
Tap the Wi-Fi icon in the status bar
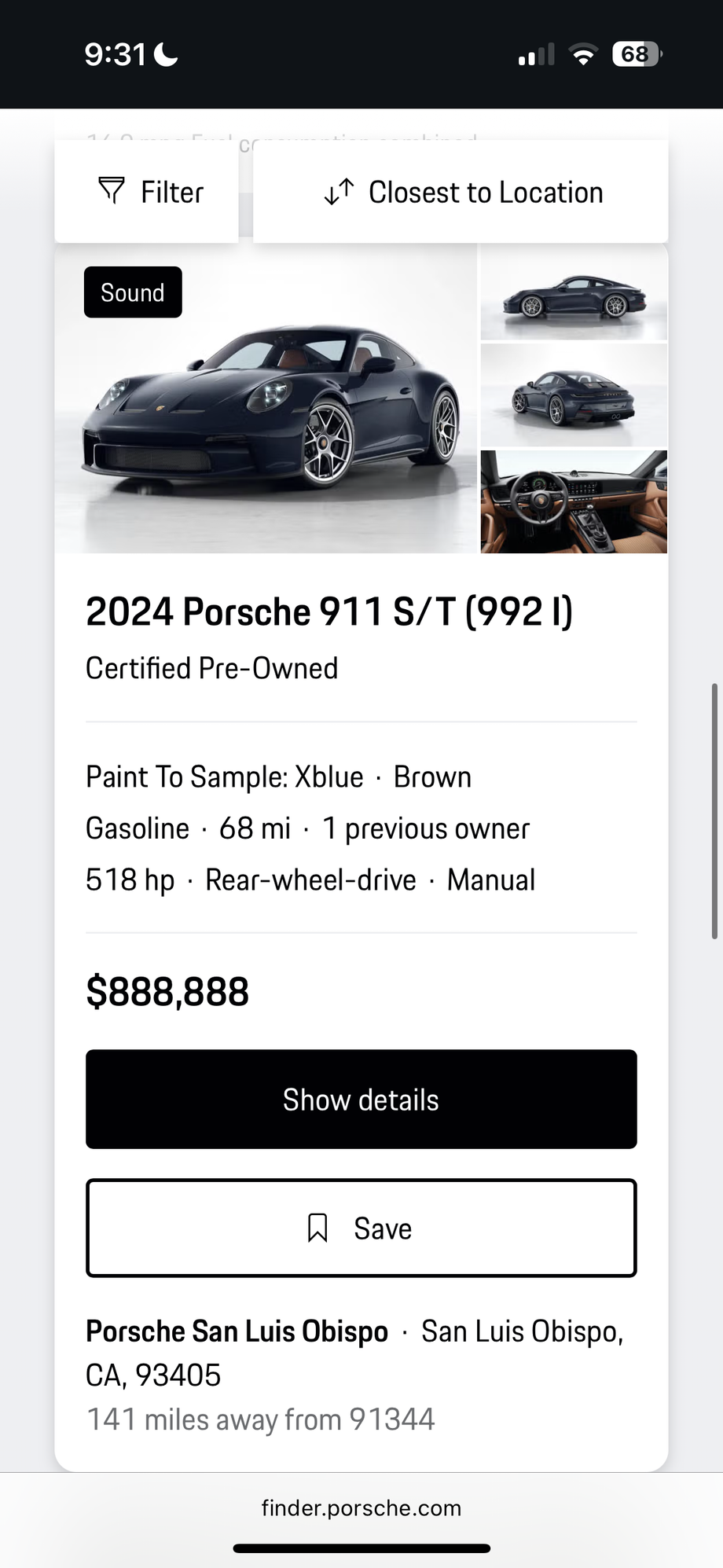coord(582,53)
